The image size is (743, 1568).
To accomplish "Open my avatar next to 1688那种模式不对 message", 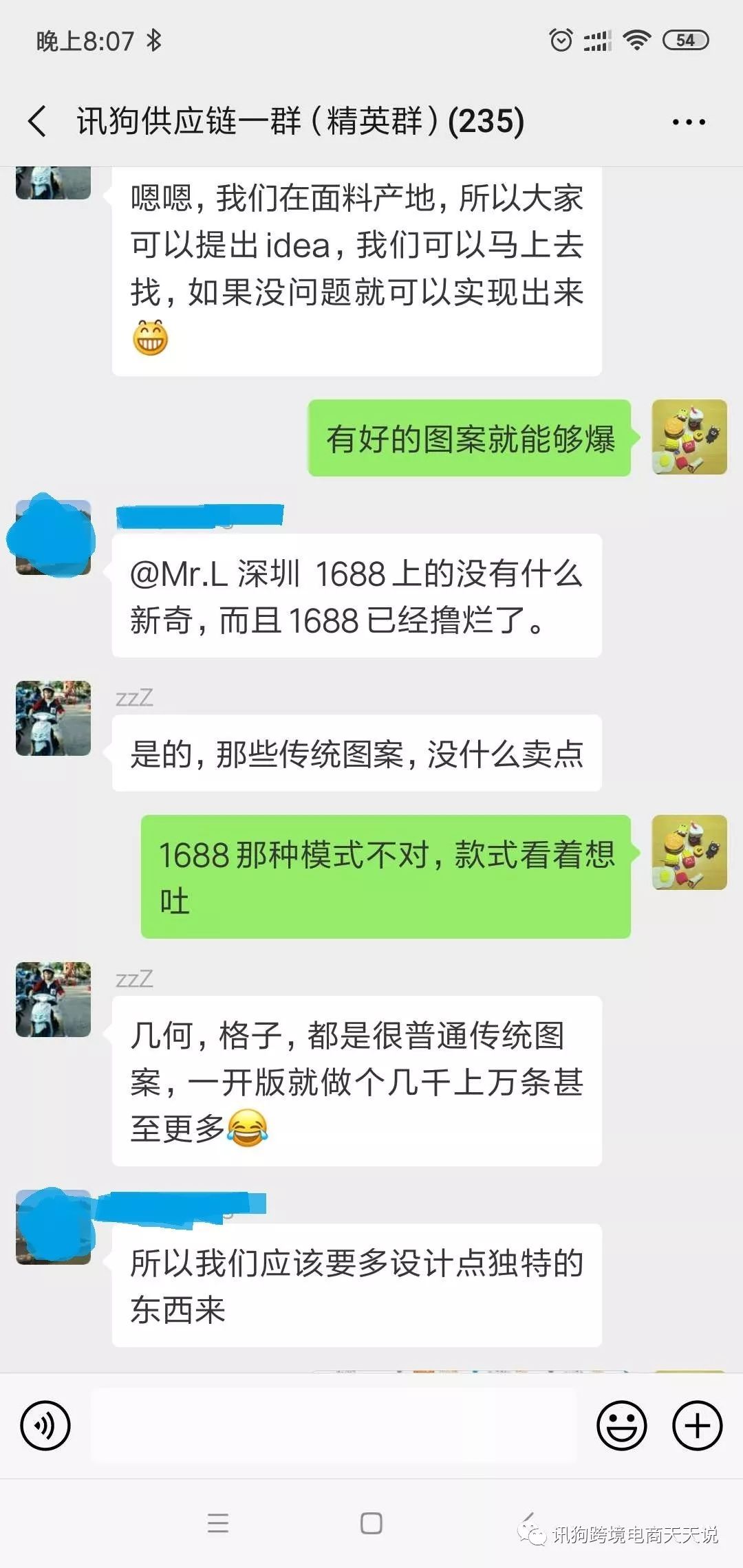I will [x=689, y=853].
